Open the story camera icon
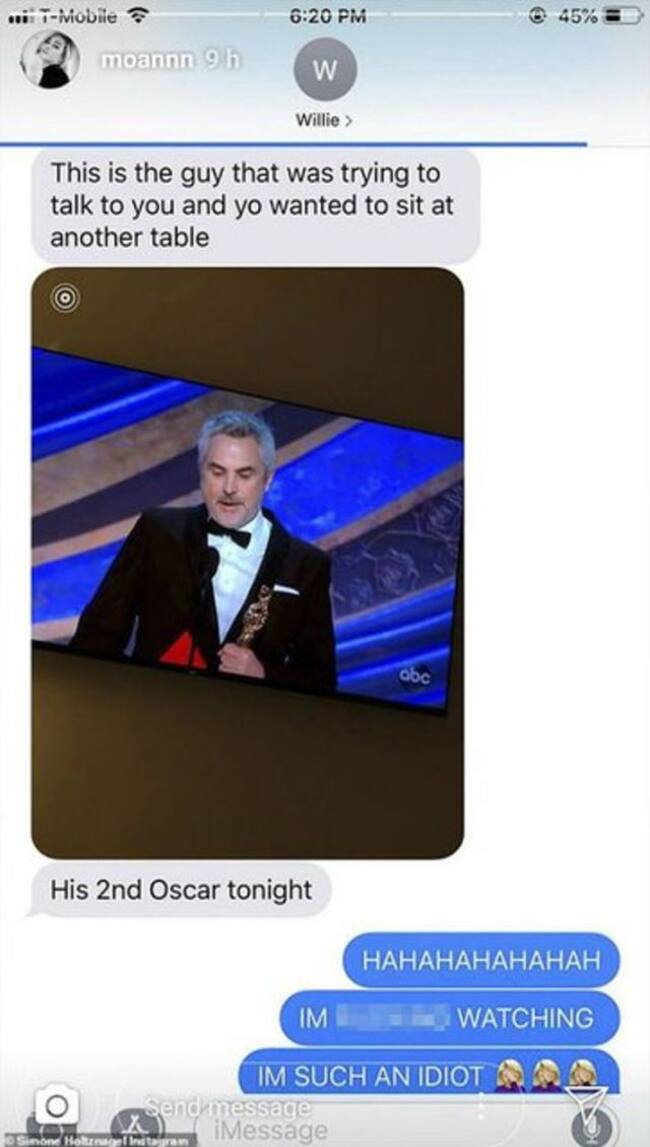The image size is (650, 1147). 58,1107
